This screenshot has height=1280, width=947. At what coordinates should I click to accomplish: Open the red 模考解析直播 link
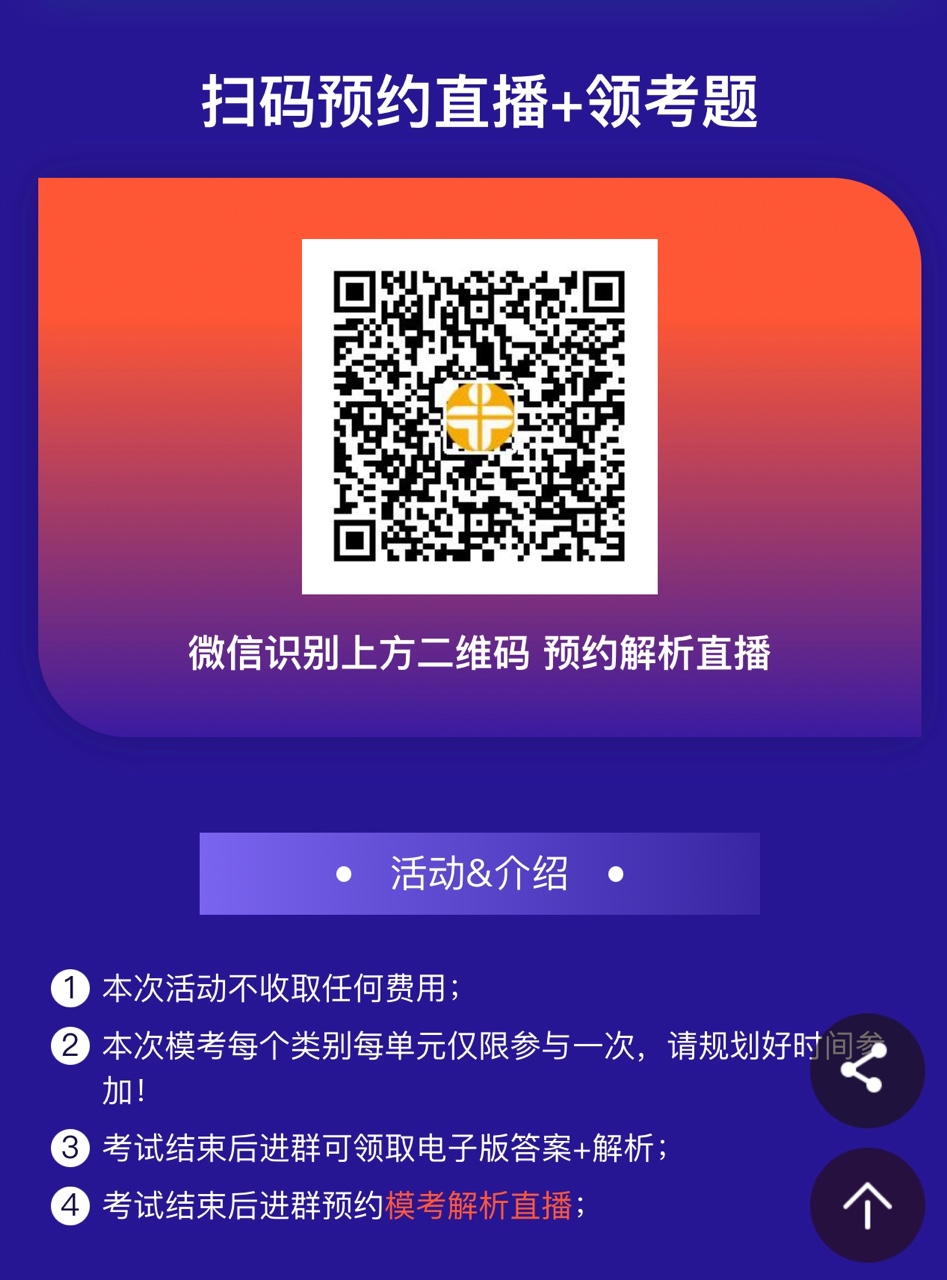click(x=478, y=1205)
